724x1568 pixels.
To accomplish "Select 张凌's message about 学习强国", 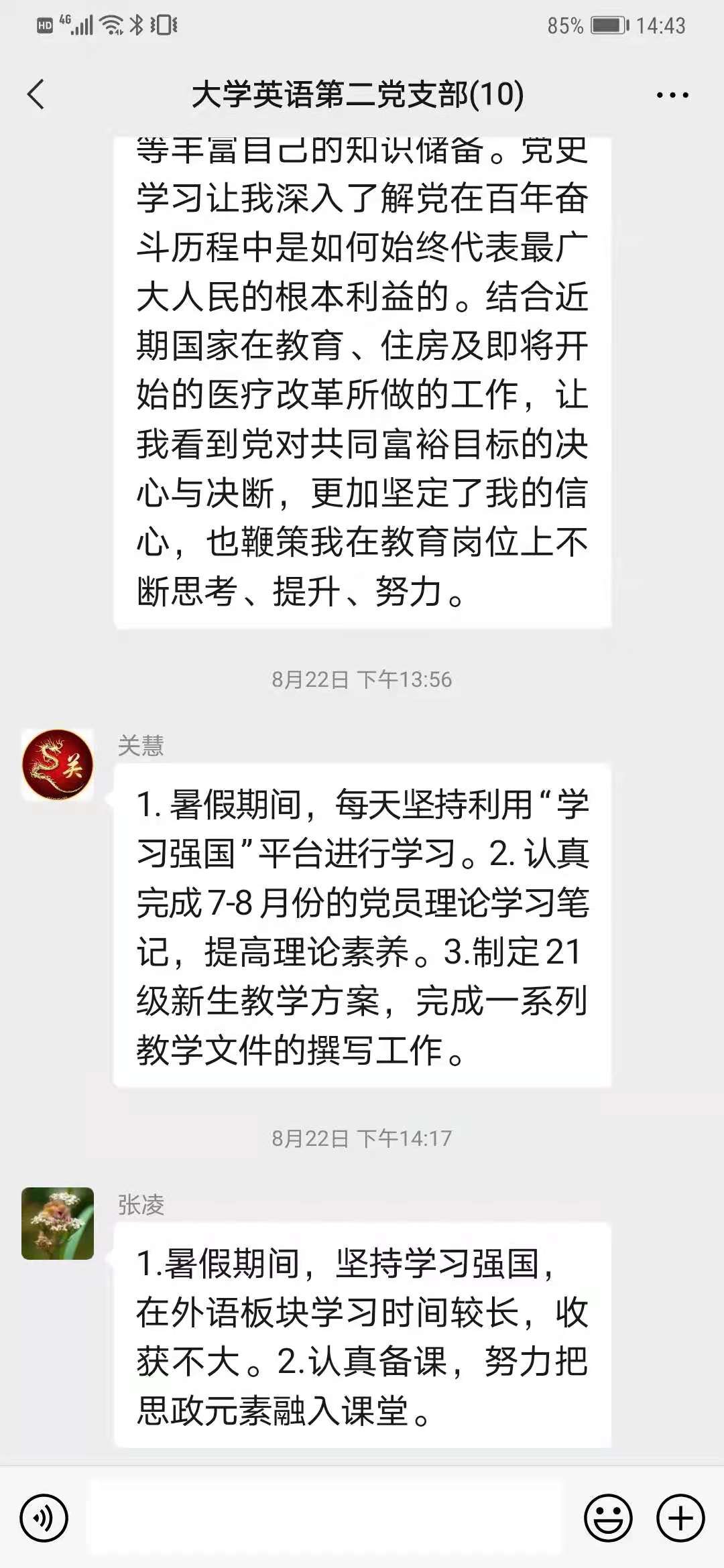I will (x=362, y=1340).
